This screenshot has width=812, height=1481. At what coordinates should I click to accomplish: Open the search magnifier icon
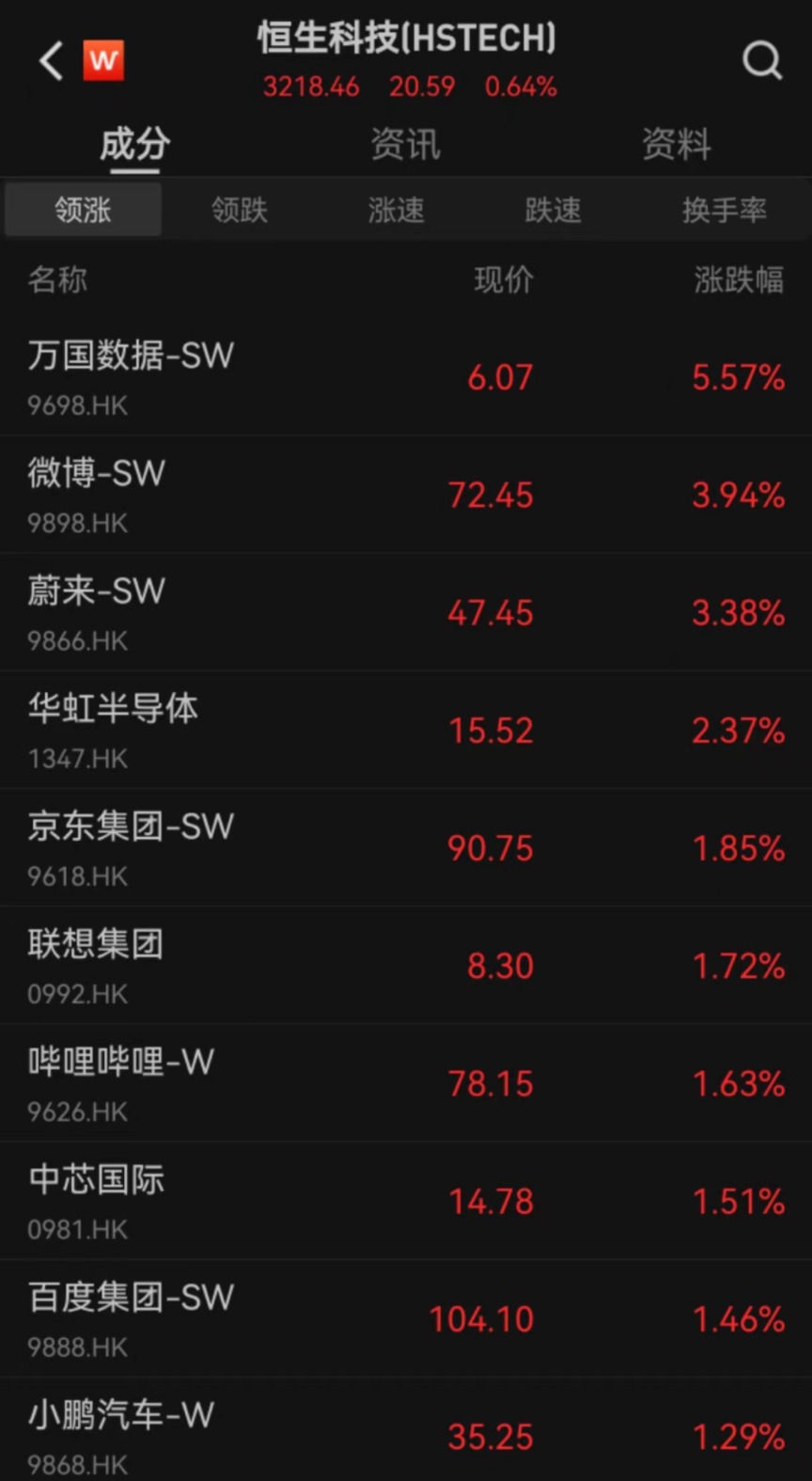761,60
